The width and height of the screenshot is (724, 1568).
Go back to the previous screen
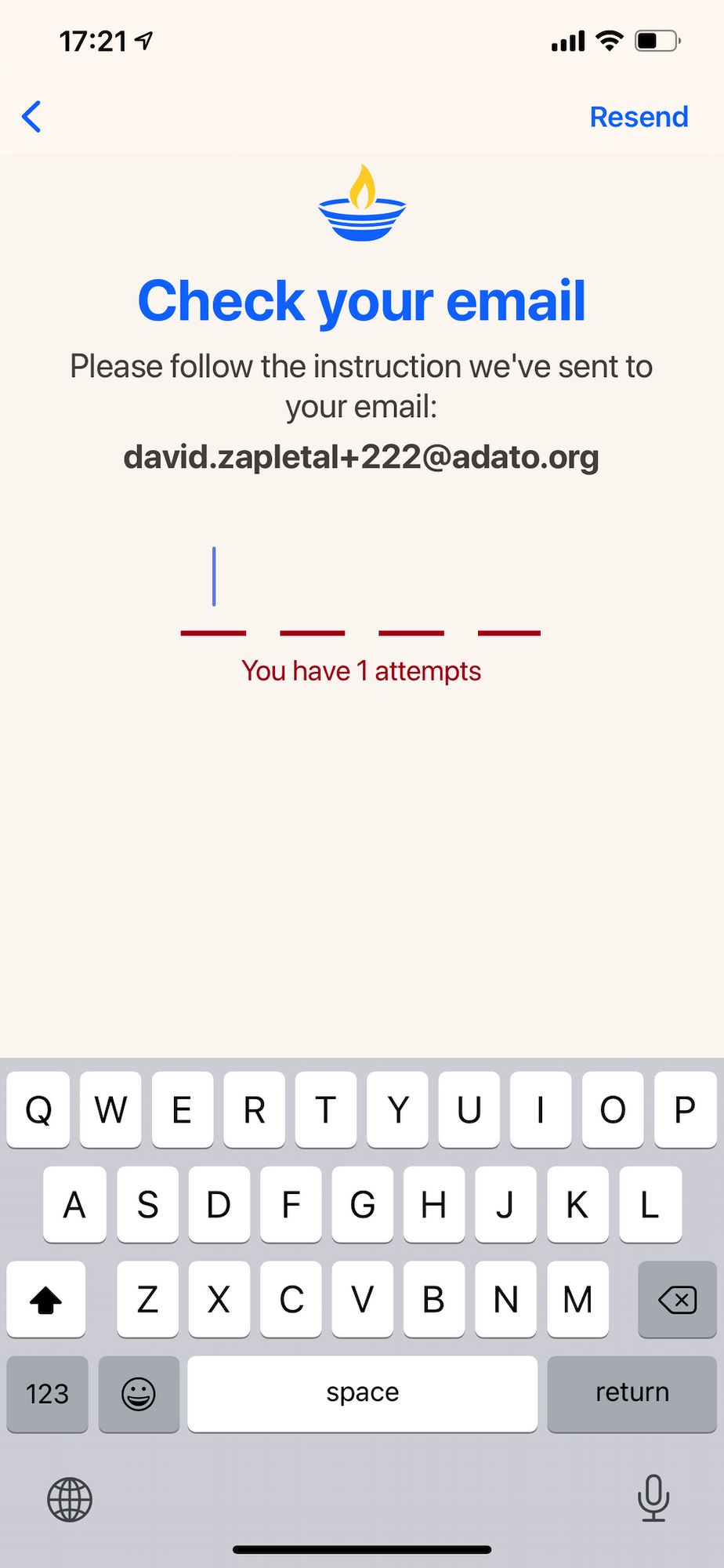(32, 118)
